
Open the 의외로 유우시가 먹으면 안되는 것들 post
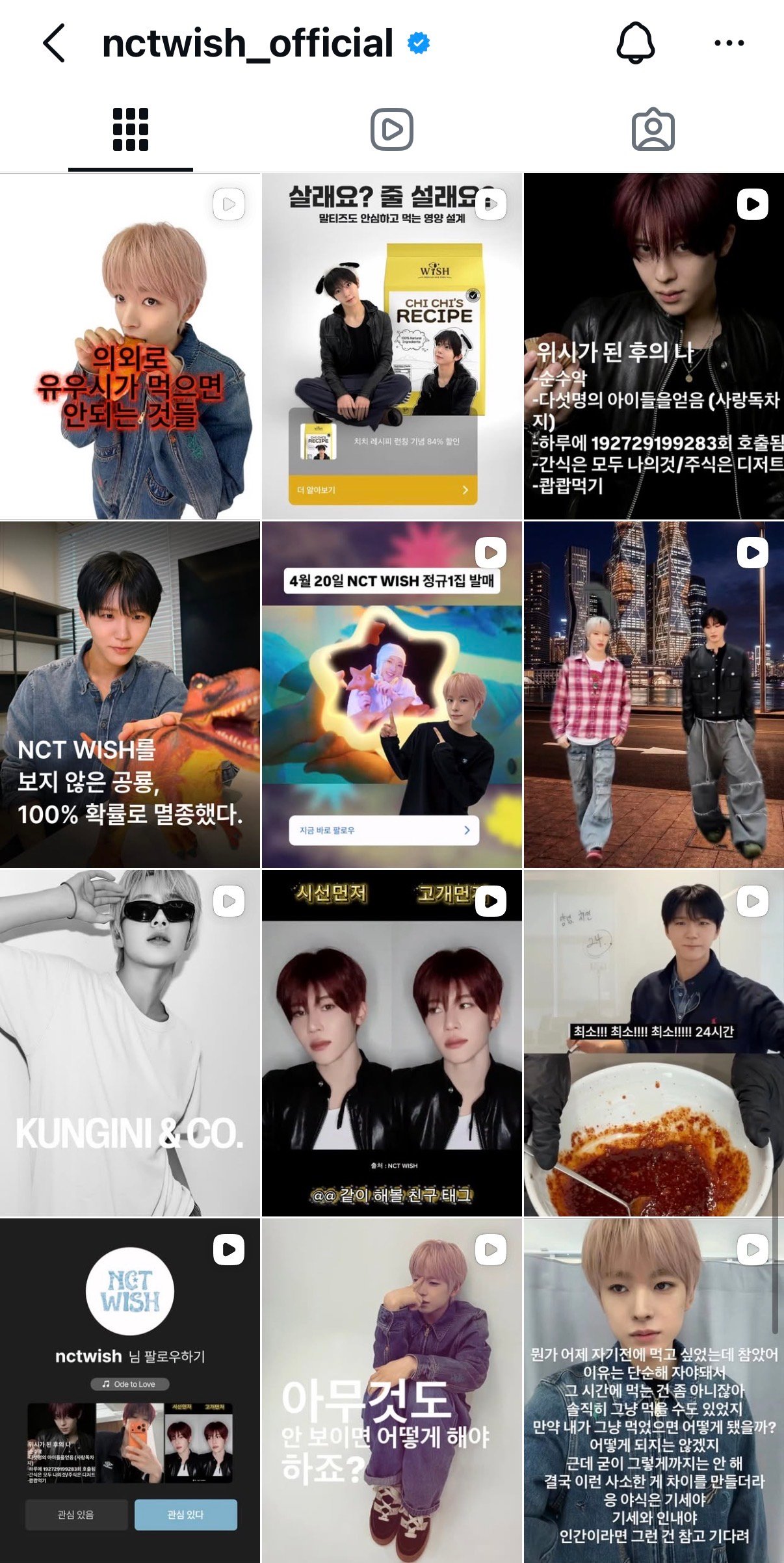pos(130,346)
